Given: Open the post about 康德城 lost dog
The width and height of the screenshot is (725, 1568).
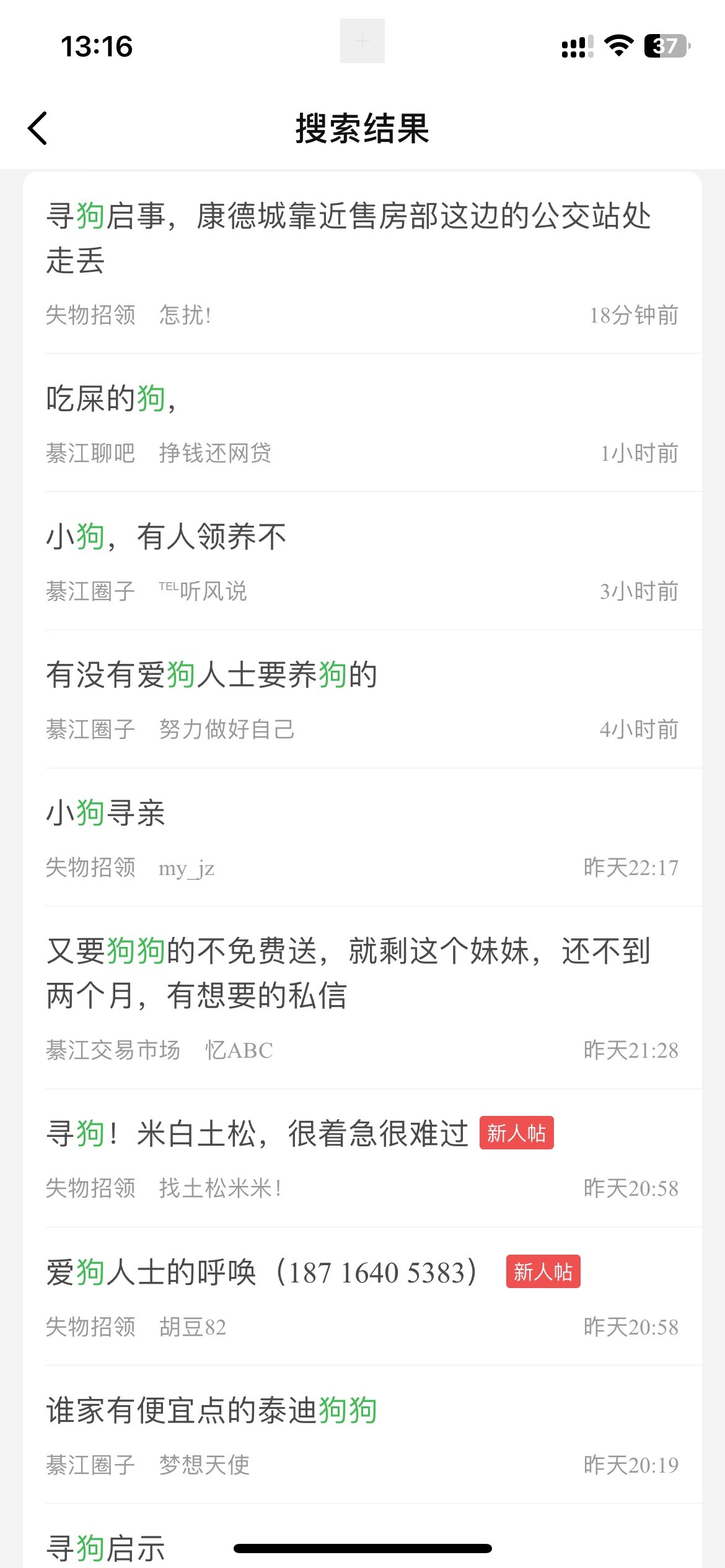Looking at the screenshot, I should 348,238.
